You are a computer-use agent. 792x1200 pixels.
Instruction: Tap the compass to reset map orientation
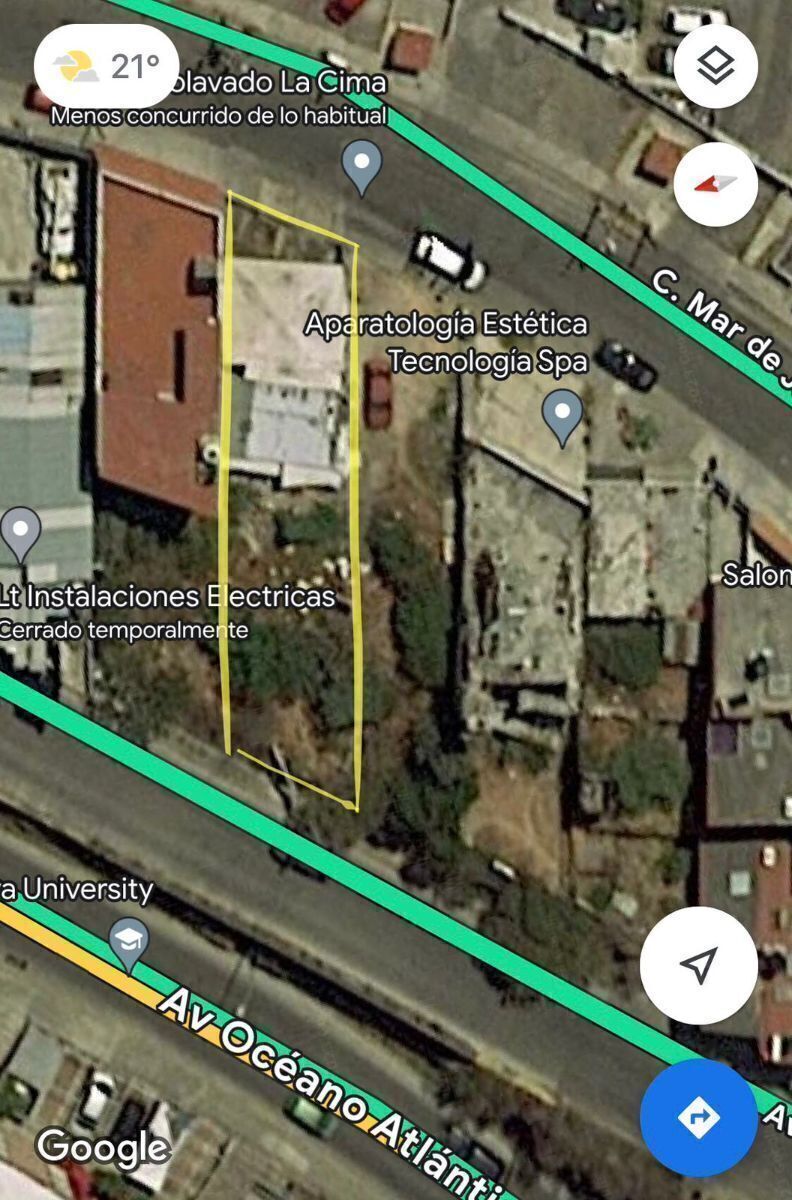click(715, 184)
